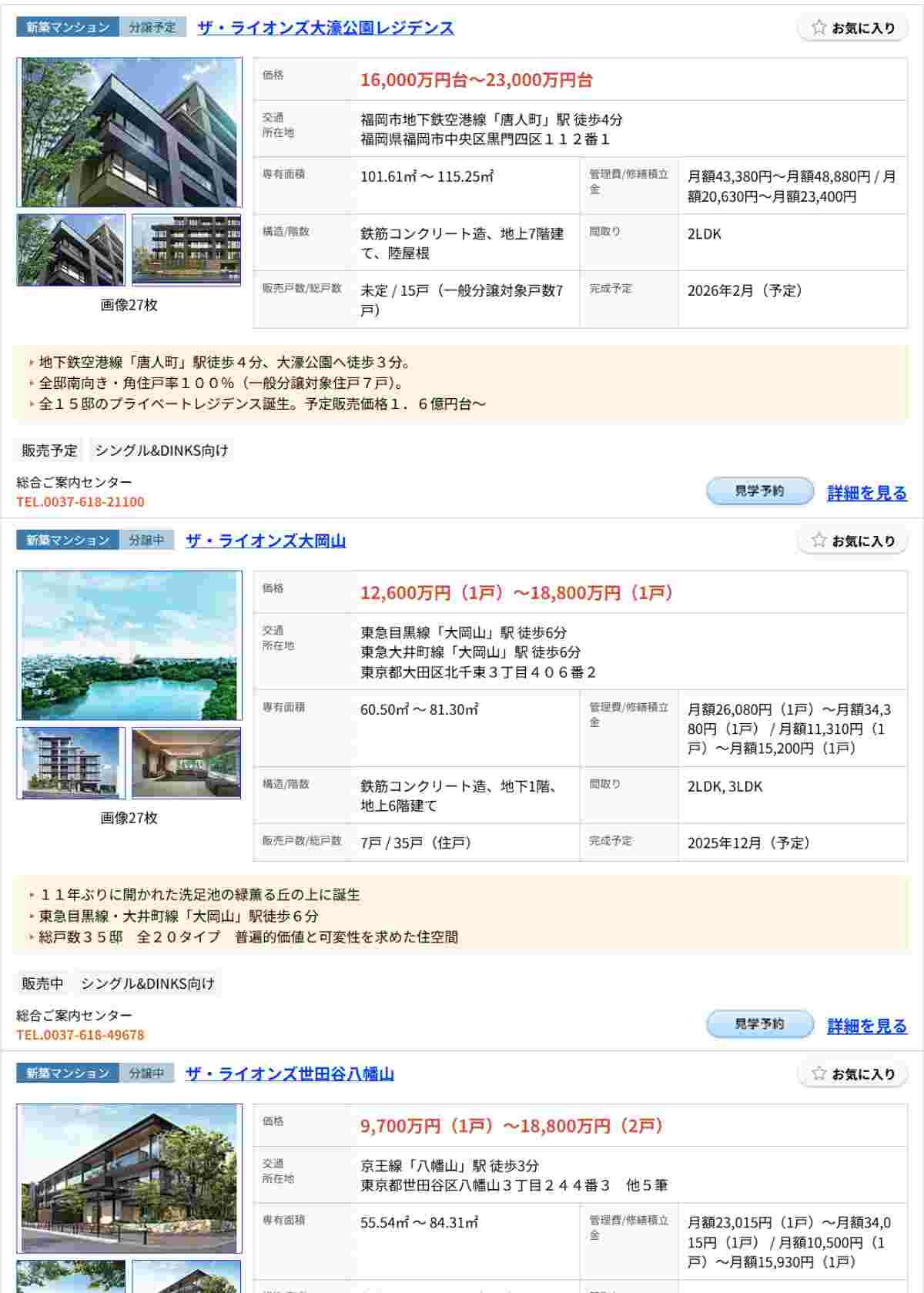View 詳細を見る for ザ・ライオンズ大岡山
924x1293 pixels.
point(867,1026)
